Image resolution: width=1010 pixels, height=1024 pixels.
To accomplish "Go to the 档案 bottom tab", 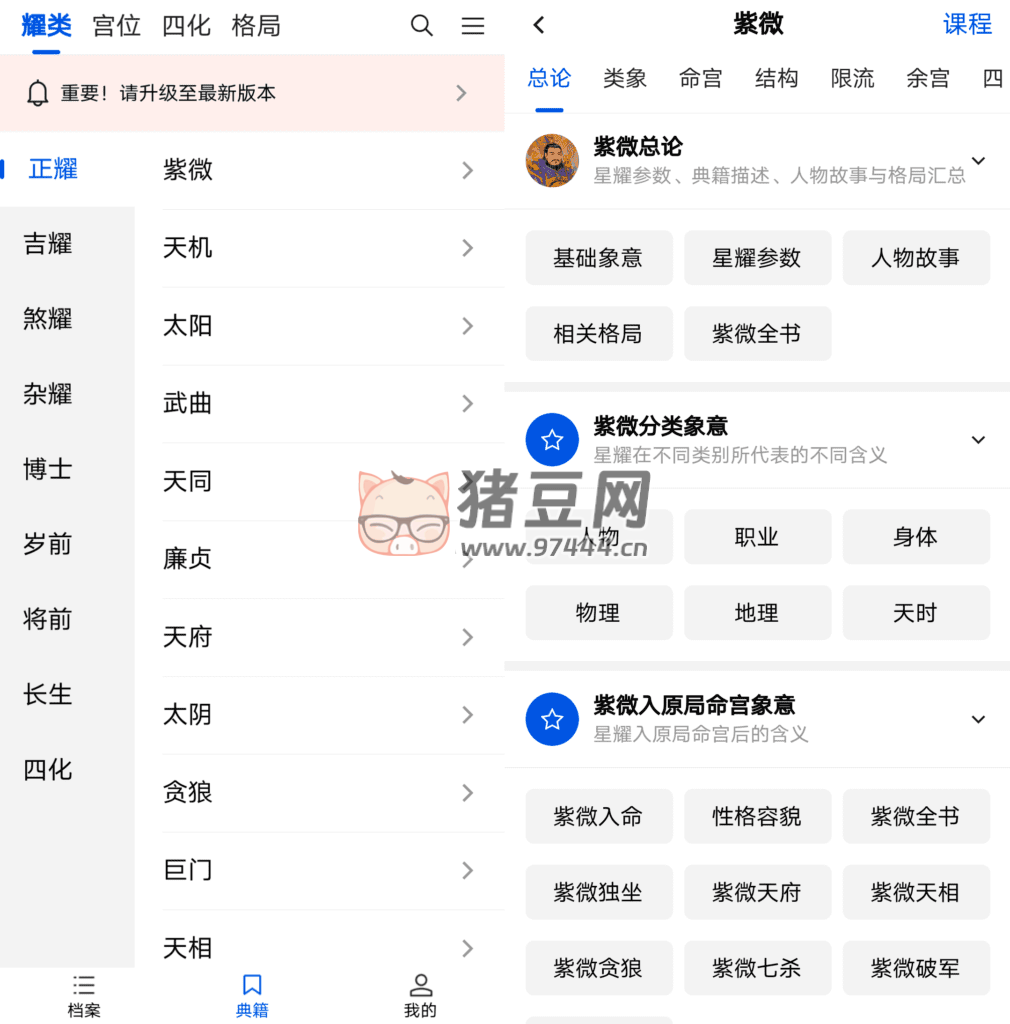I will click(x=84, y=996).
